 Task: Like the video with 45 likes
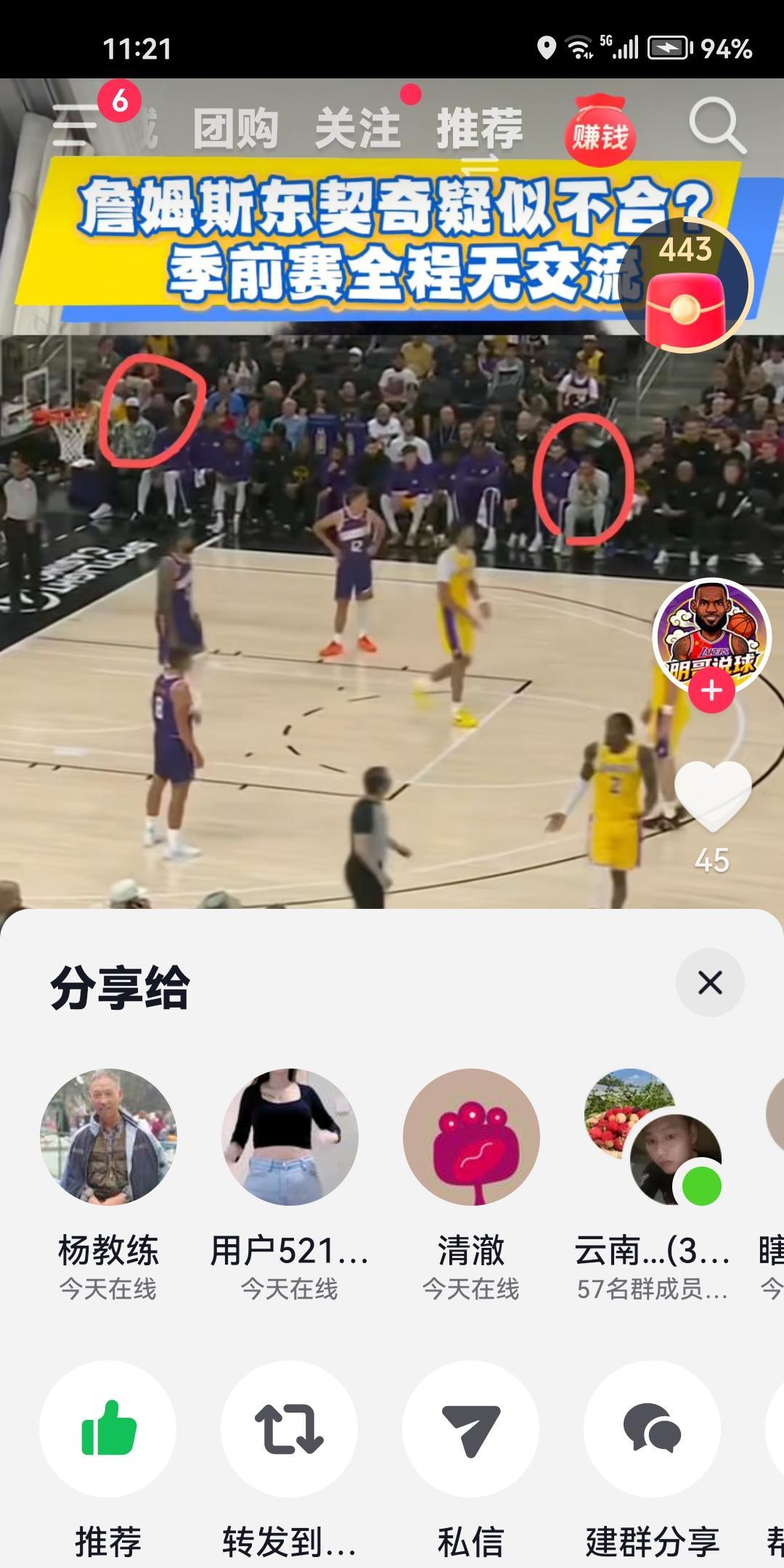712,797
